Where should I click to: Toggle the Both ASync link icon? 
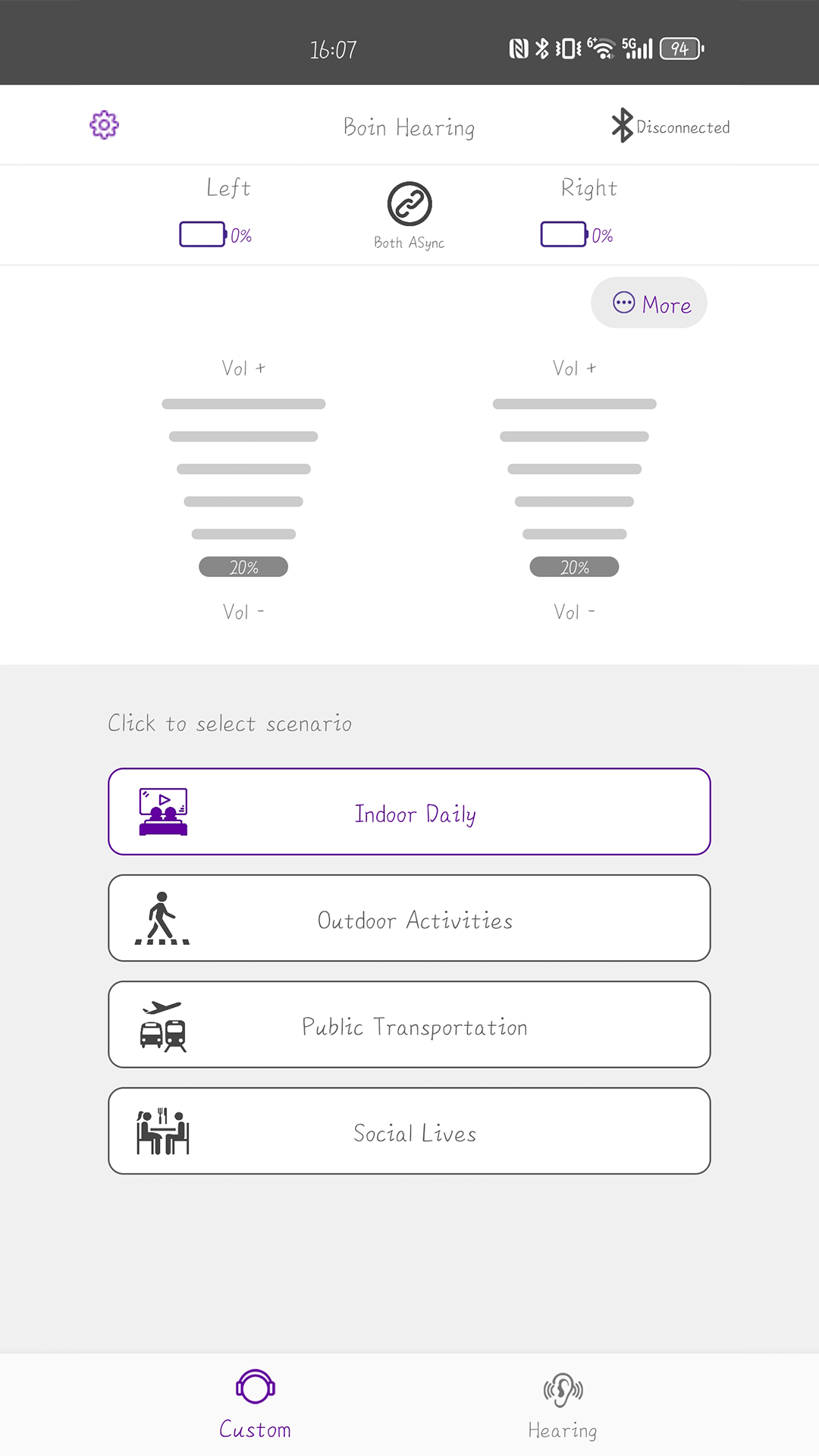point(409,204)
